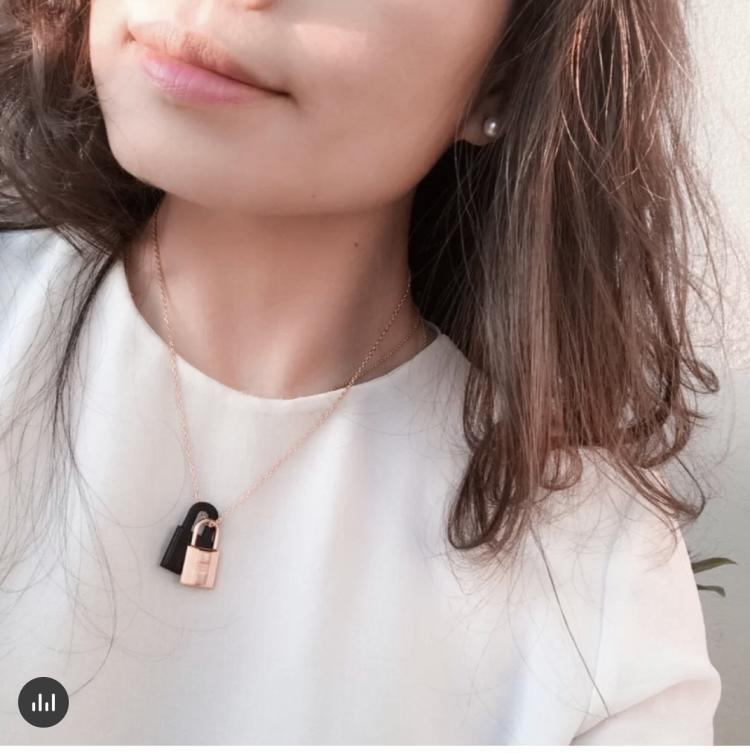Open the bar chart stats icon
This screenshot has height=753, width=750.
pos(43,702)
